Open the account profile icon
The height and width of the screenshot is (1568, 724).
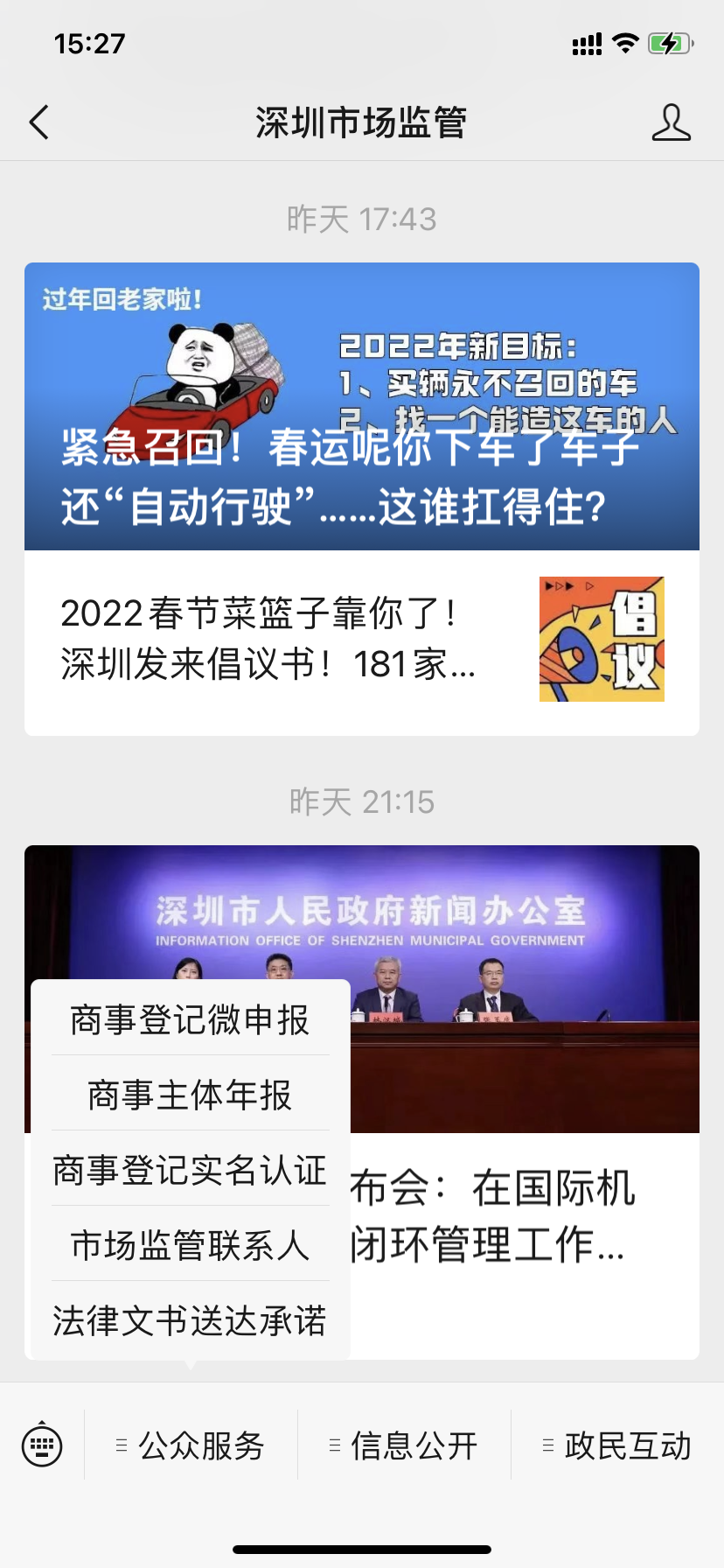[671, 122]
